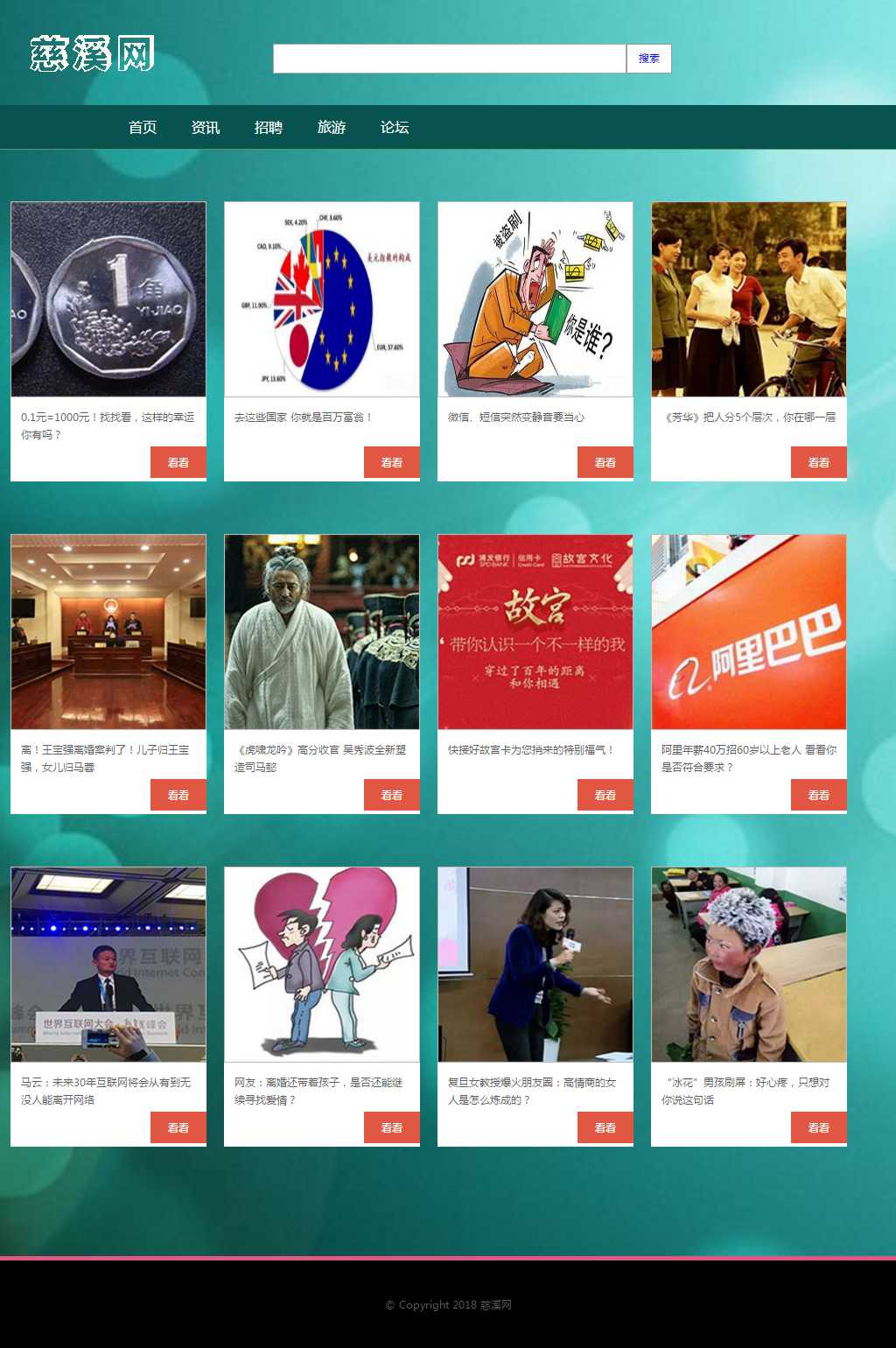This screenshot has height=1348, width=896.
Task: Tap the 搜索 search button
Action: (x=648, y=59)
